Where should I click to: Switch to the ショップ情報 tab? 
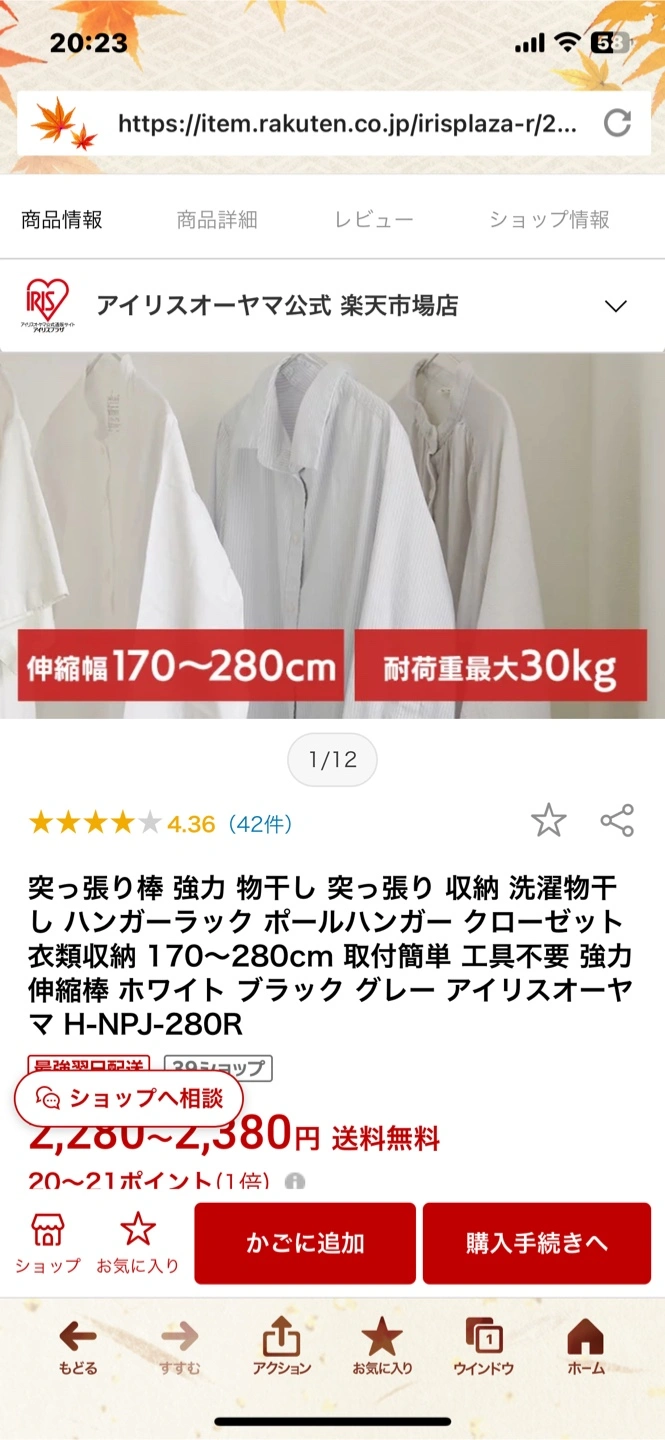click(x=549, y=220)
